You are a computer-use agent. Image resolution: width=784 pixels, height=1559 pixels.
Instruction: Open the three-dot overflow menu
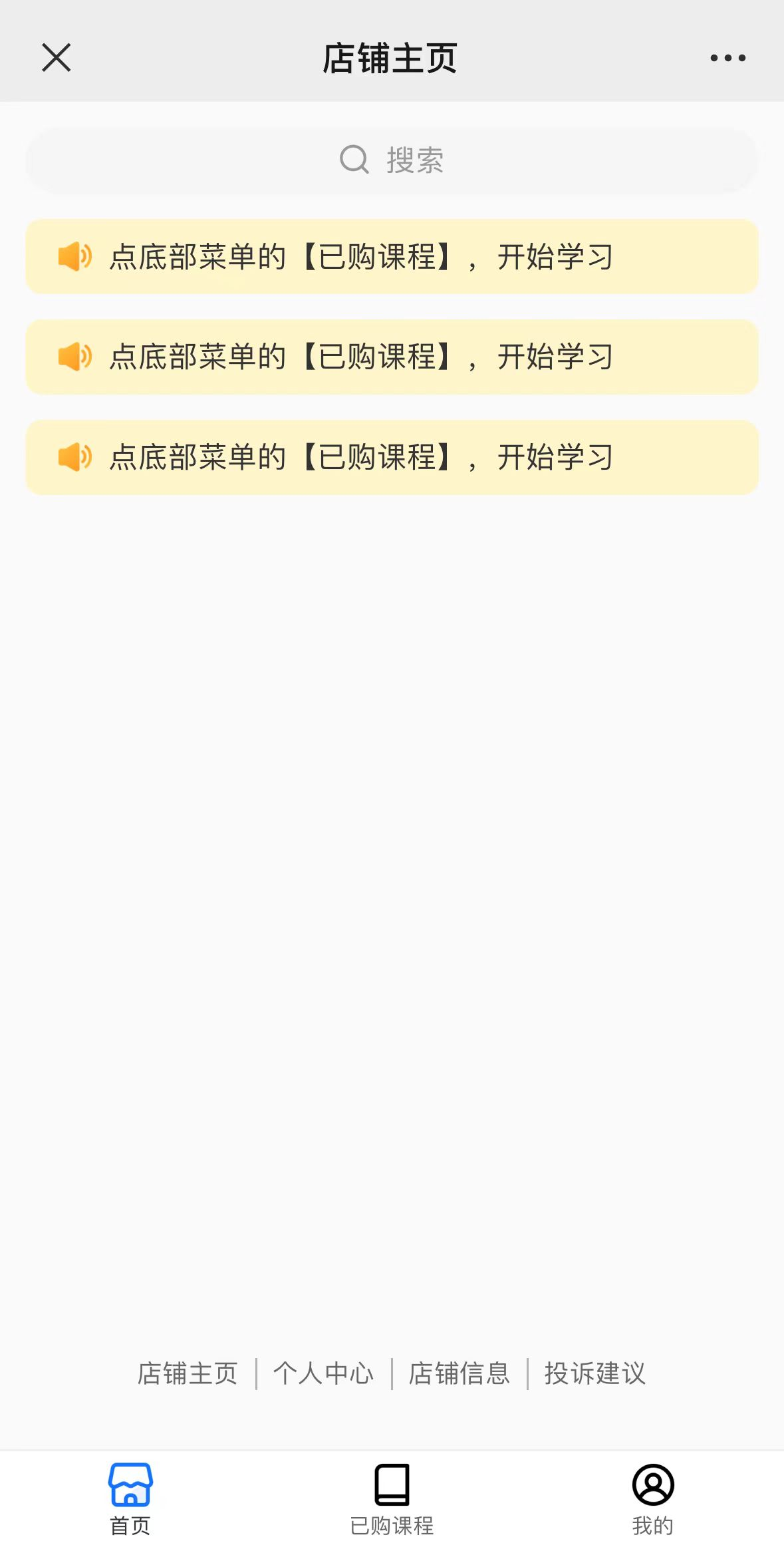727,58
